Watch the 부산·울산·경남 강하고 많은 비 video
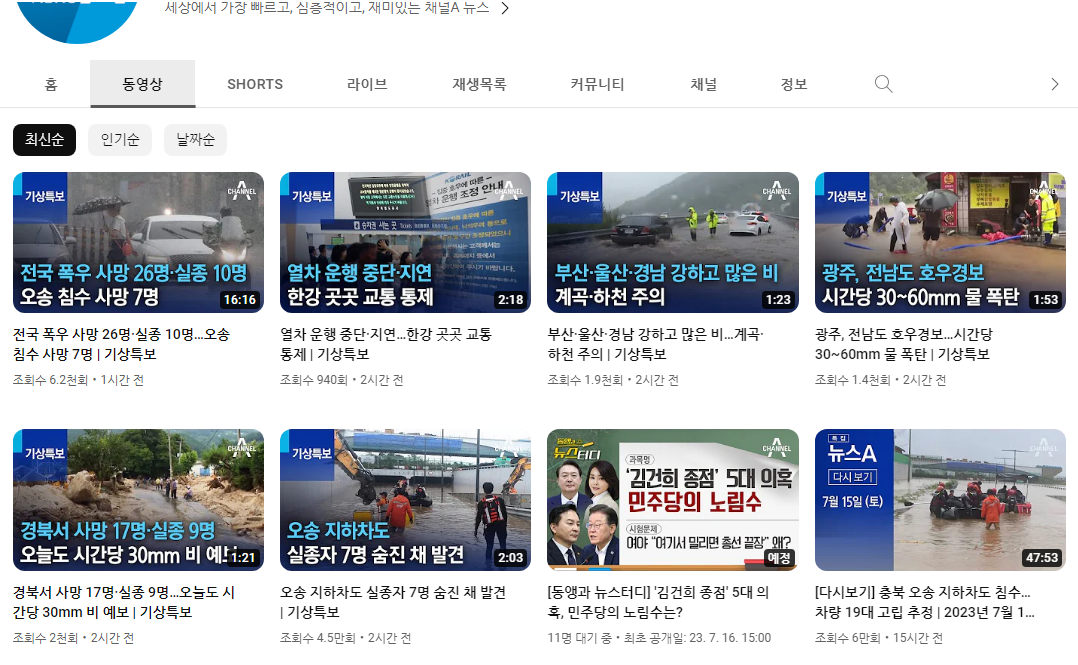This screenshot has height=665, width=1078. pos(672,242)
